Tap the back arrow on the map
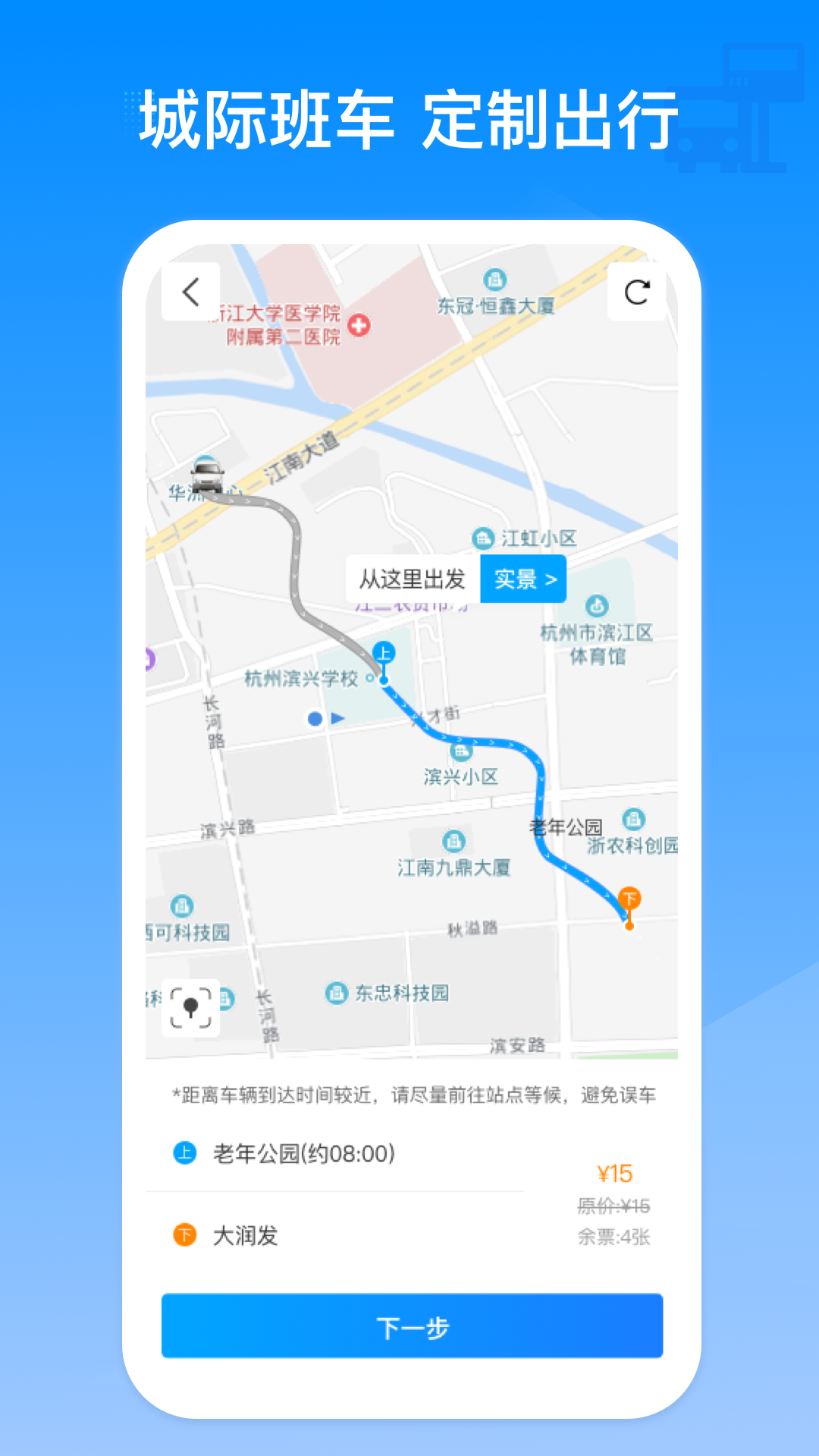 190,292
